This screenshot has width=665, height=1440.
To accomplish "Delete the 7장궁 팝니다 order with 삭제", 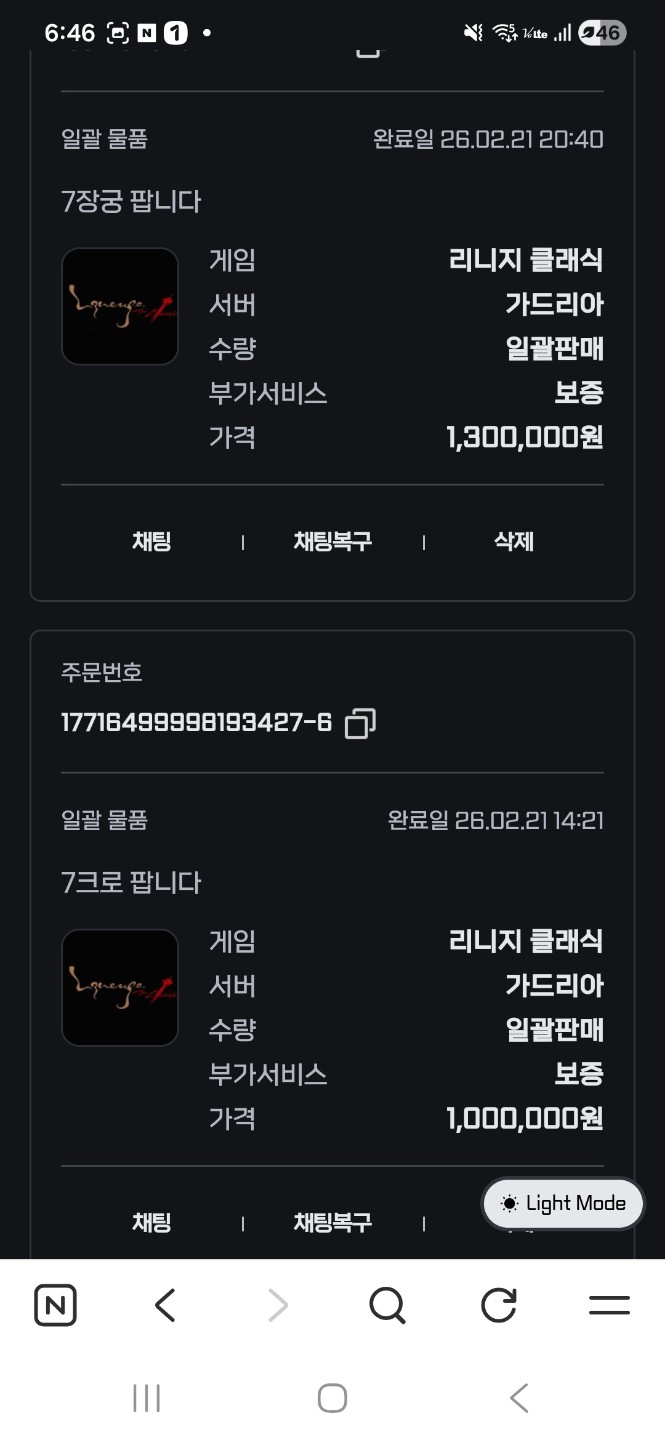I will point(514,541).
